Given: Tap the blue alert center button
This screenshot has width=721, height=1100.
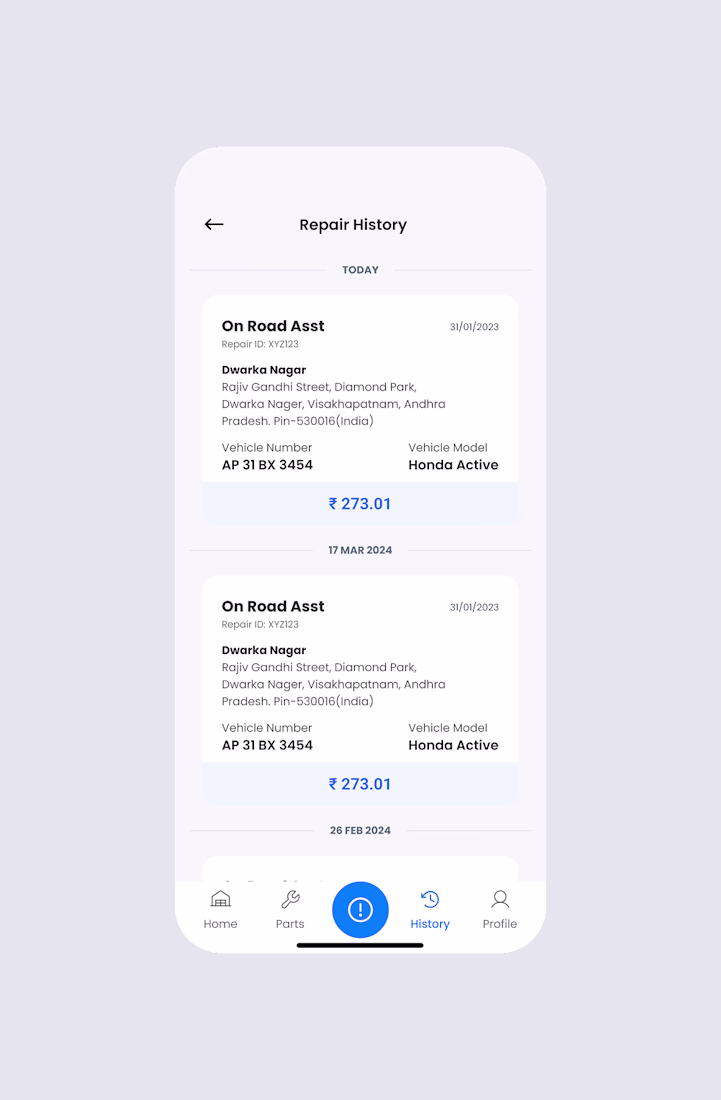Looking at the screenshot, I should (x=360, y=910).
